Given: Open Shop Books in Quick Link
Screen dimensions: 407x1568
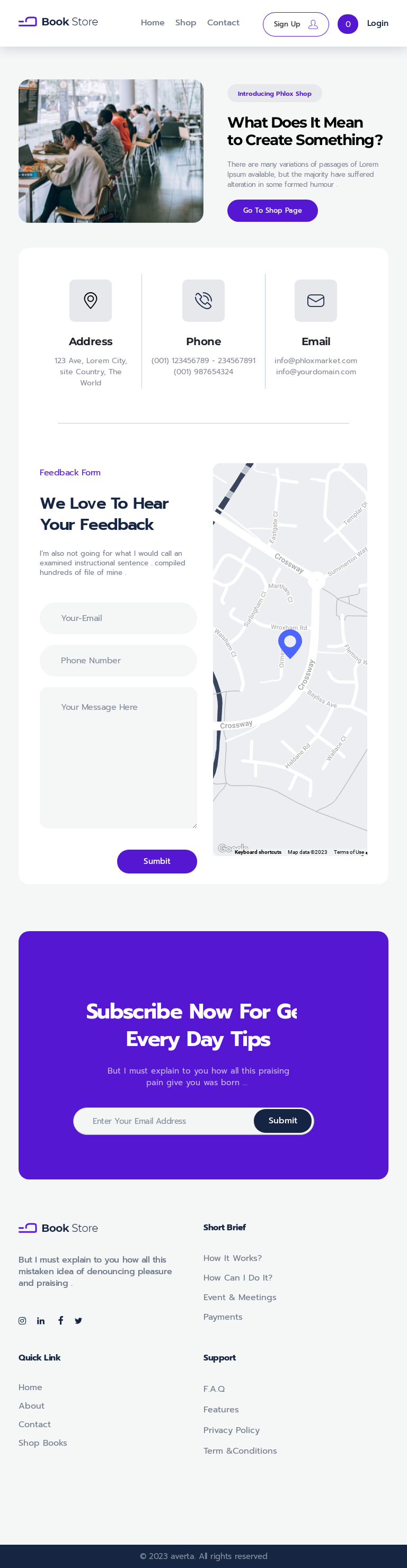Looking at the screenshot, I should (42, 1443).
